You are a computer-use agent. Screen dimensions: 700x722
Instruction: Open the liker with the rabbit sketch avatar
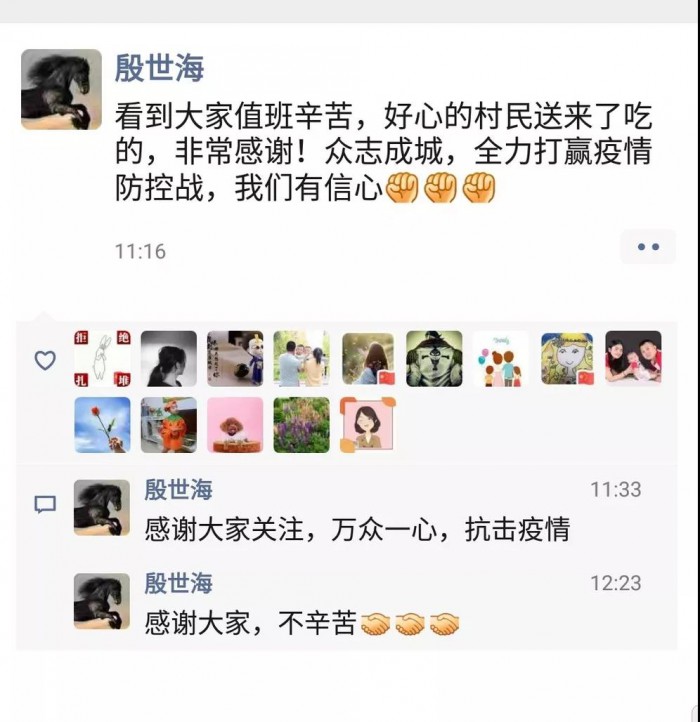102,358
